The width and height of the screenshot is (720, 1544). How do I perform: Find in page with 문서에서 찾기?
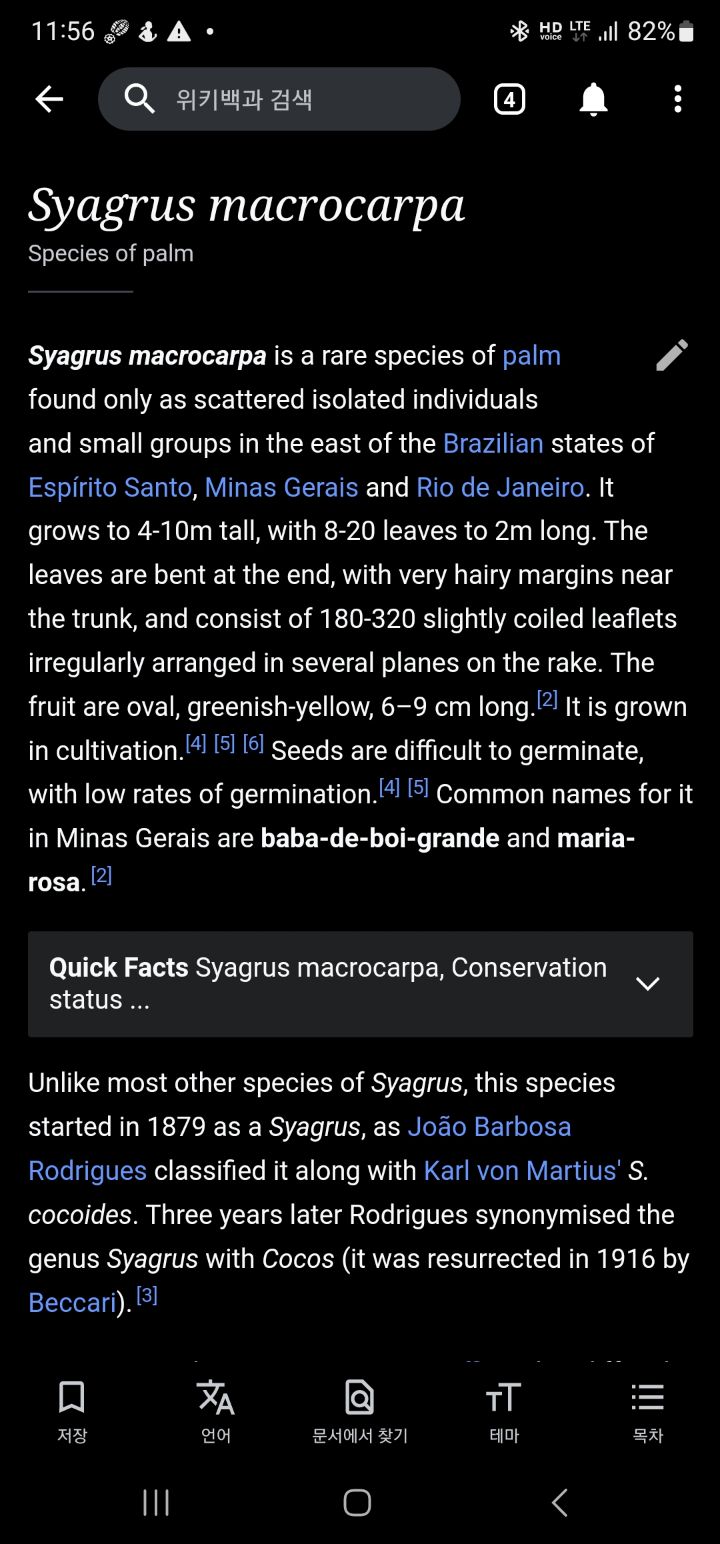(360, 1410)
